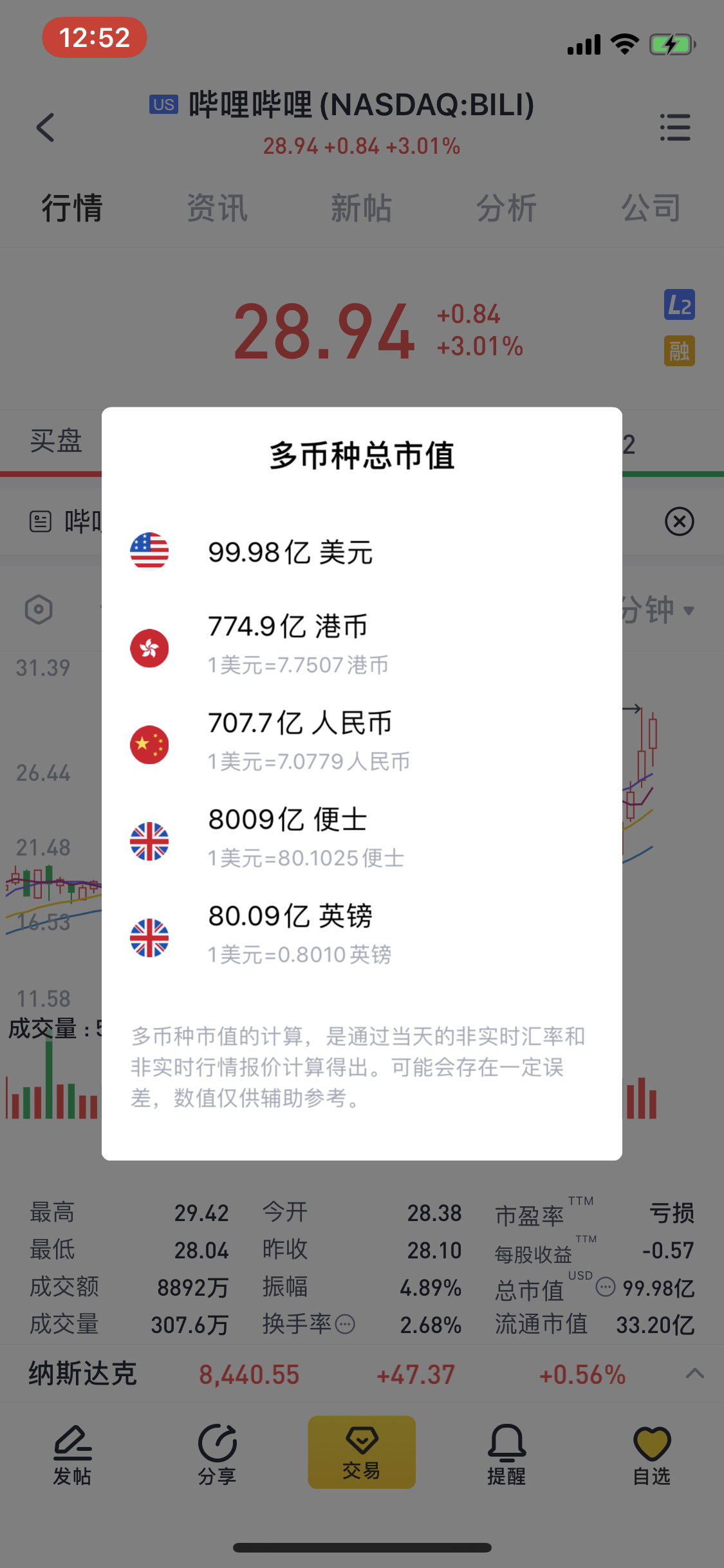
Task: Tap the info icon next to 换手率
Action: (x=346, y=1324)
